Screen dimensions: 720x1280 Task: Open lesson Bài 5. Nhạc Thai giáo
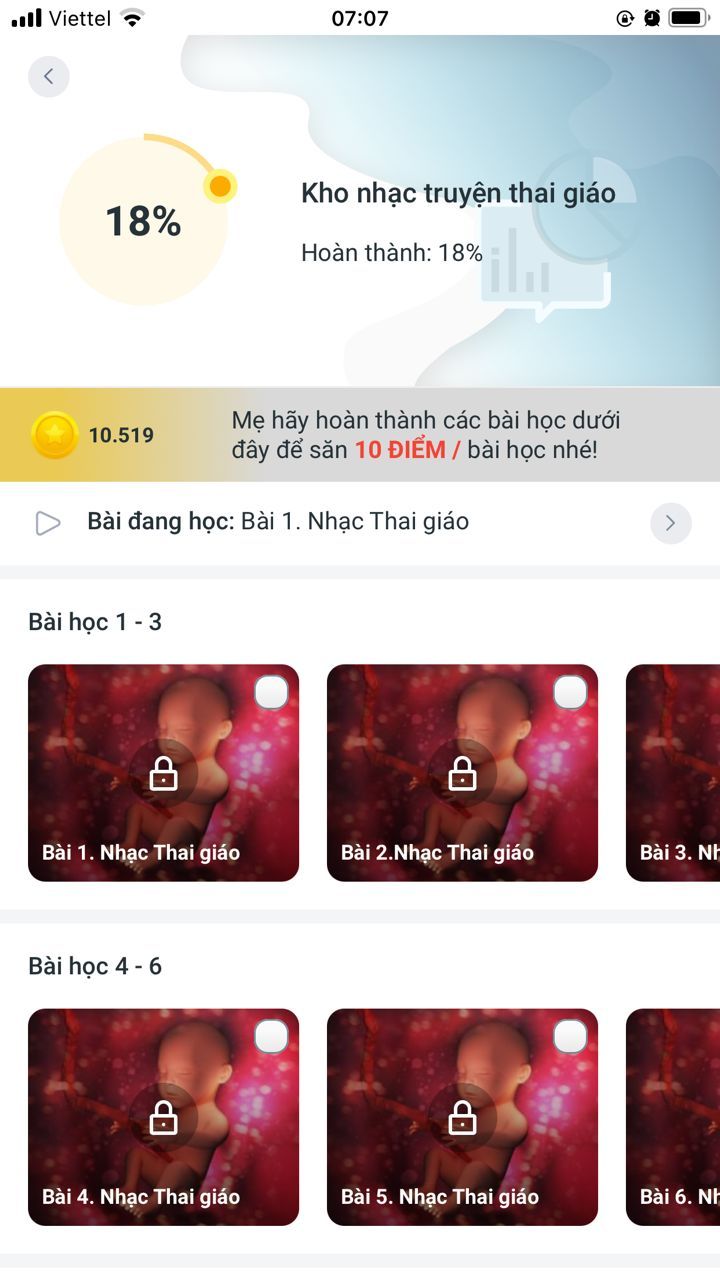(x=462, y=1117)
